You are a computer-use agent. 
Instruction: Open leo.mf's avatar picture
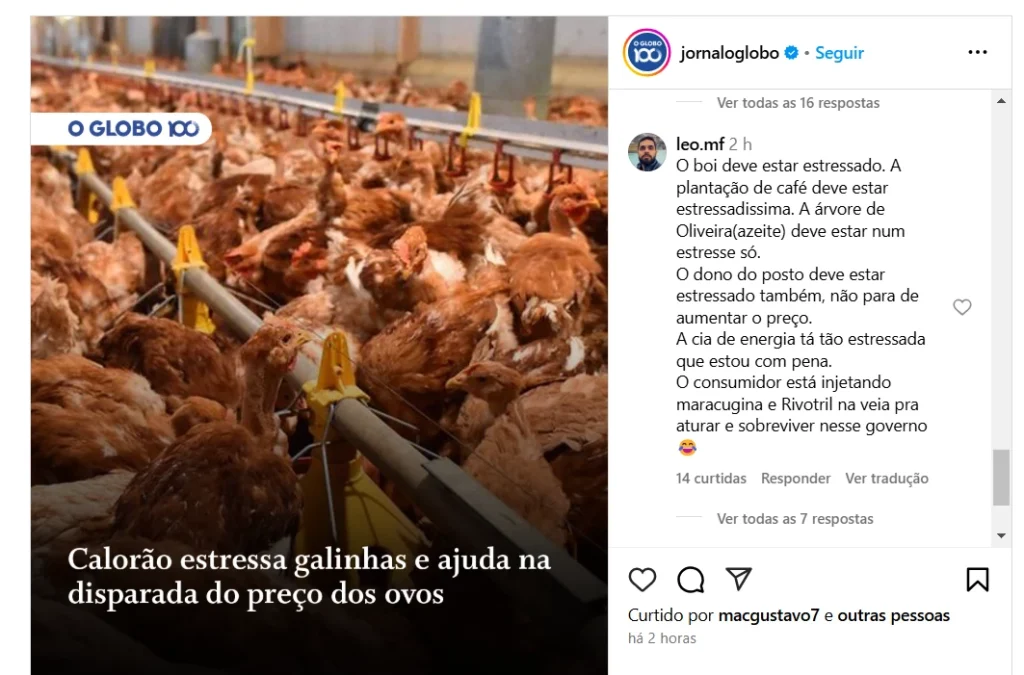(647, 152)
